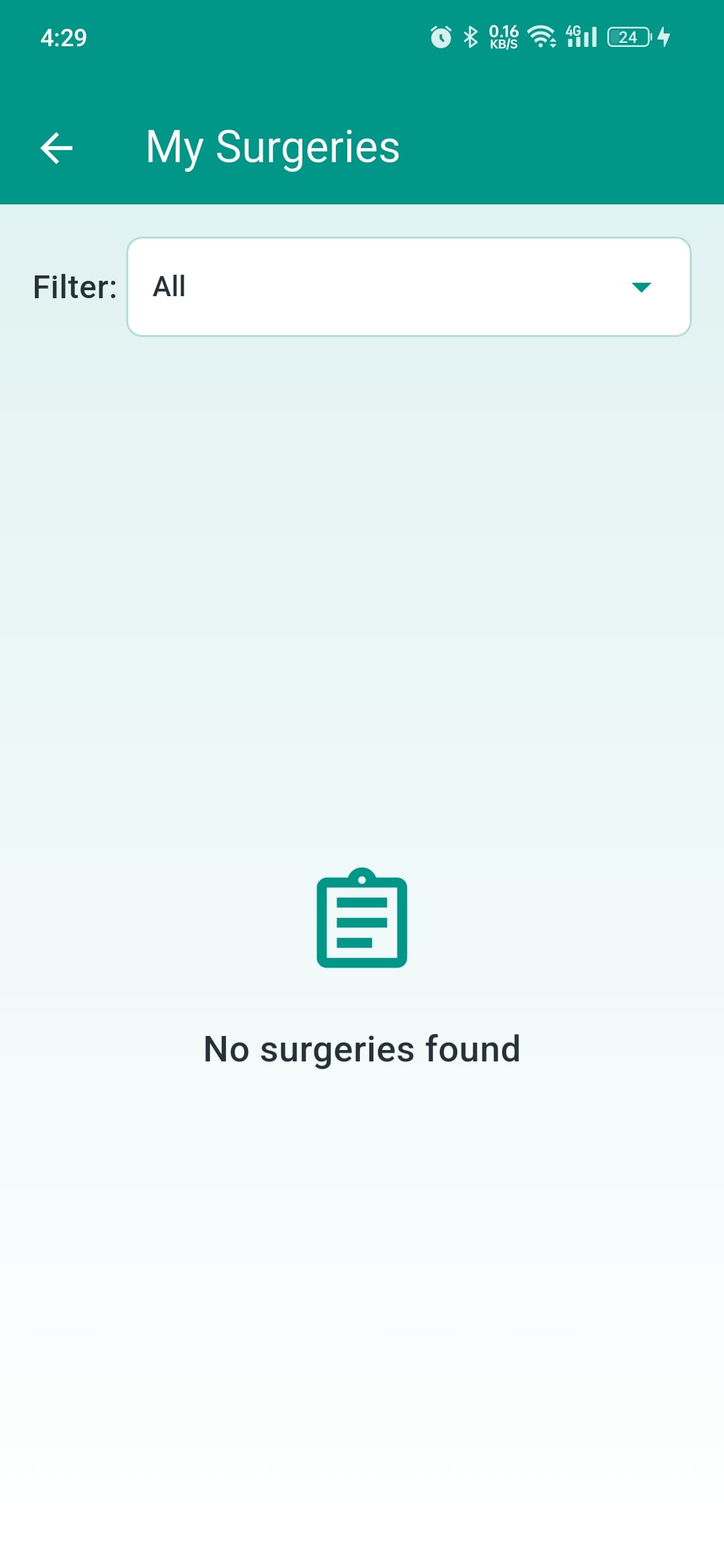
Task: Tap the data speed indicator icon
Action: pyautogui.click(x=504, y=37)
